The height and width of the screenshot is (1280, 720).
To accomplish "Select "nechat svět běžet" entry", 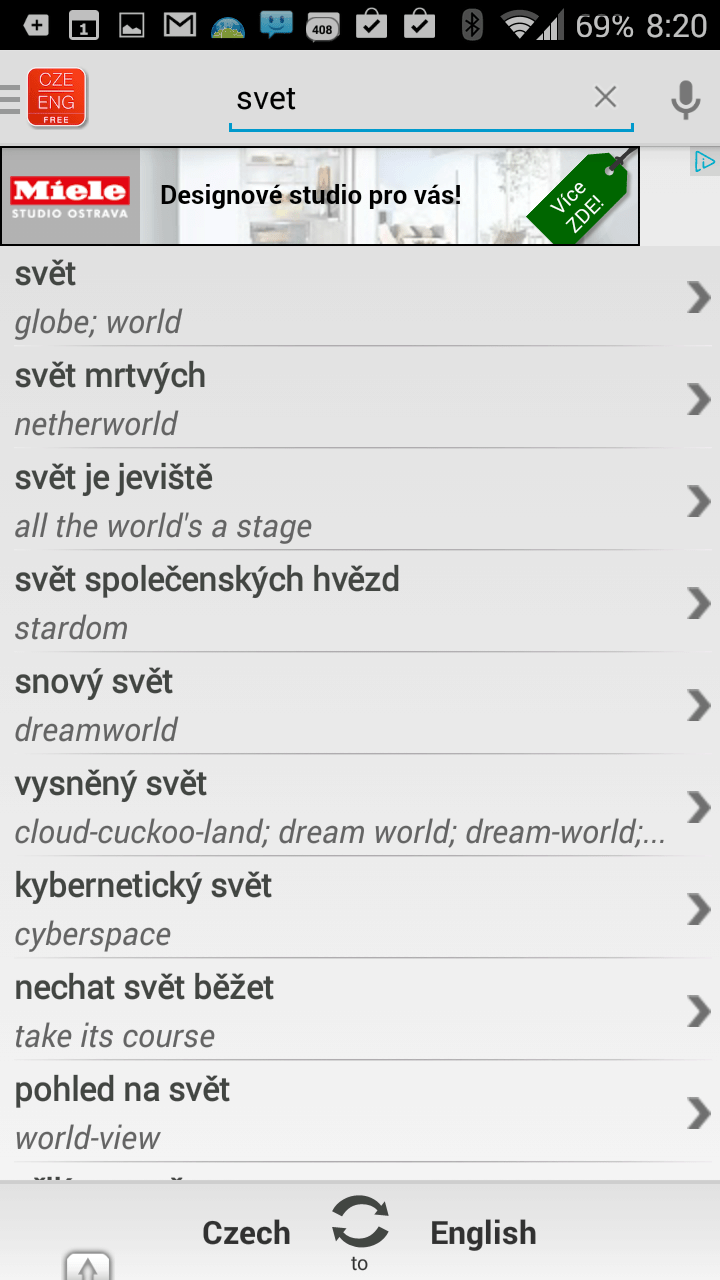I will (360, 1010).
